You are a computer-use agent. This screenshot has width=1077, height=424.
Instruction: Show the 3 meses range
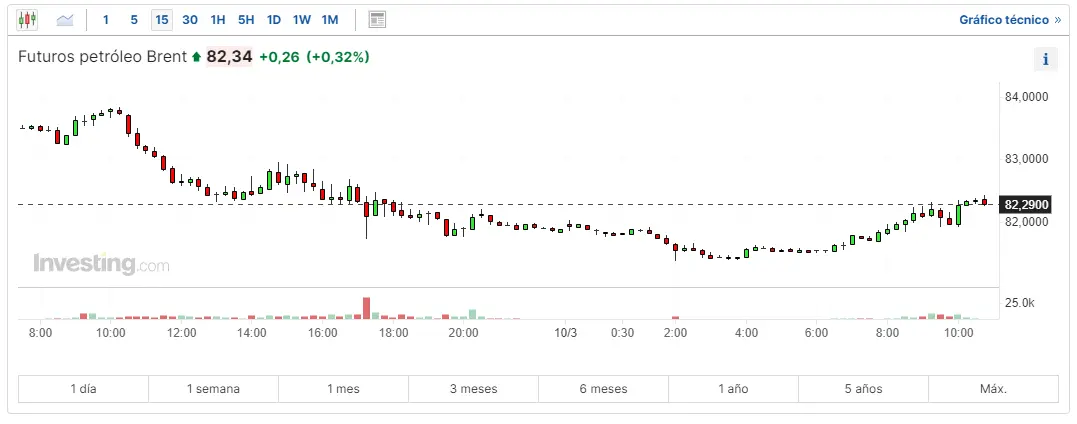(473, 389)
